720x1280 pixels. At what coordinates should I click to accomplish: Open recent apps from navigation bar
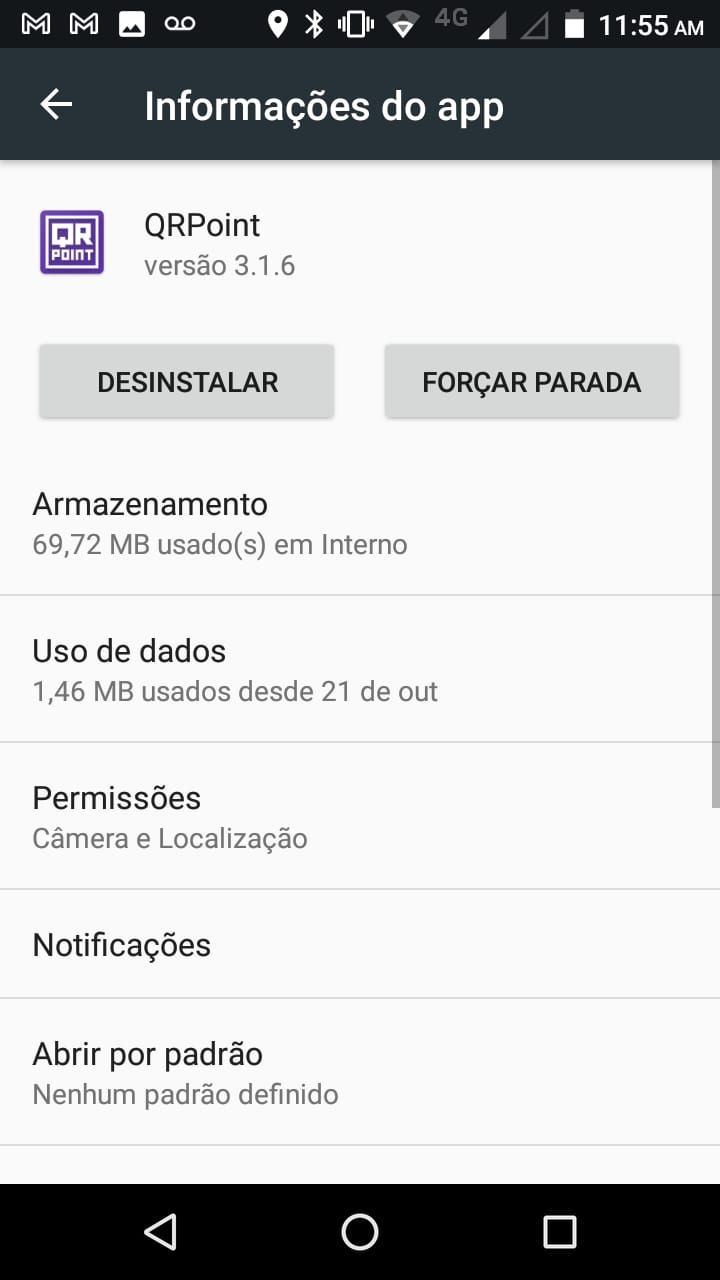[559, 1232]
